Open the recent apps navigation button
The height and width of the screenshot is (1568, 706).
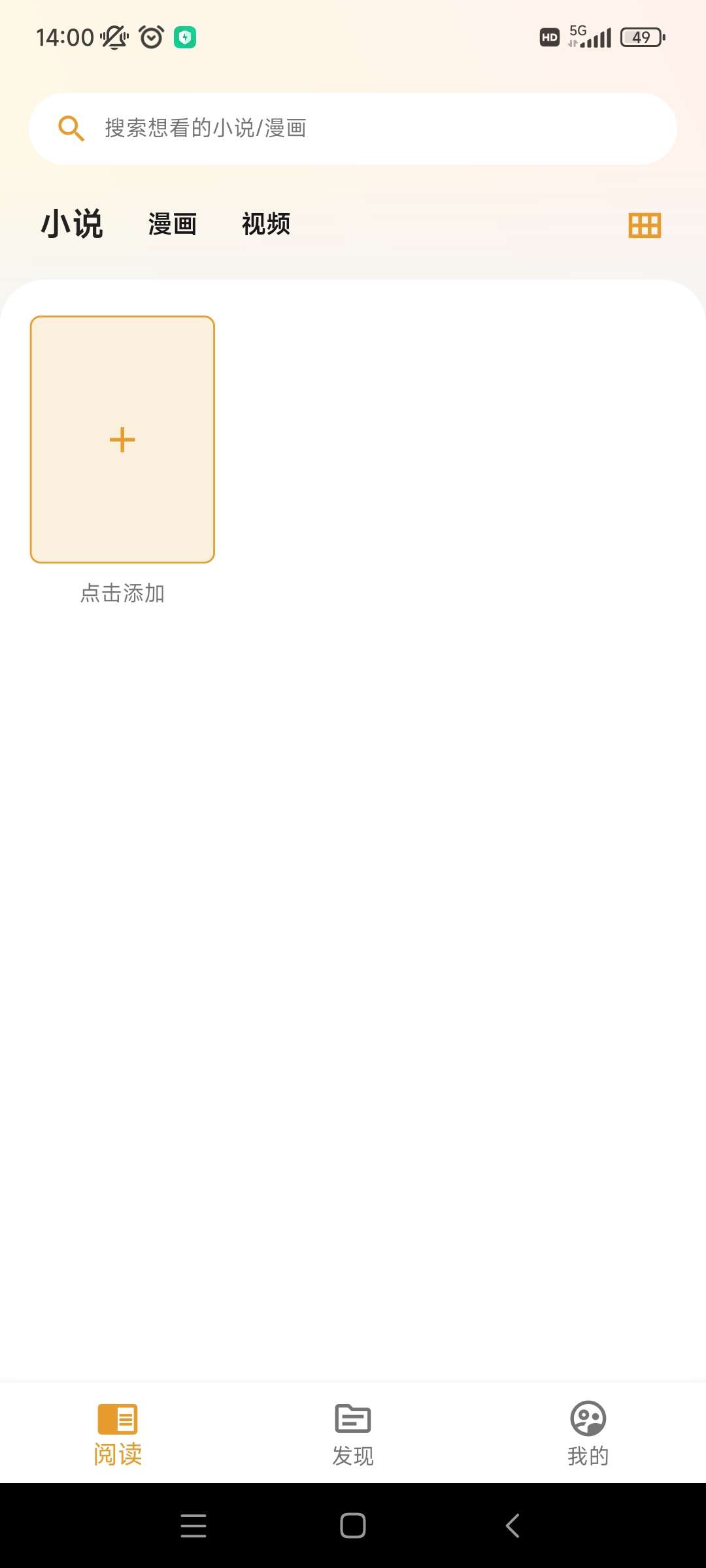(x=193, y=1527)
